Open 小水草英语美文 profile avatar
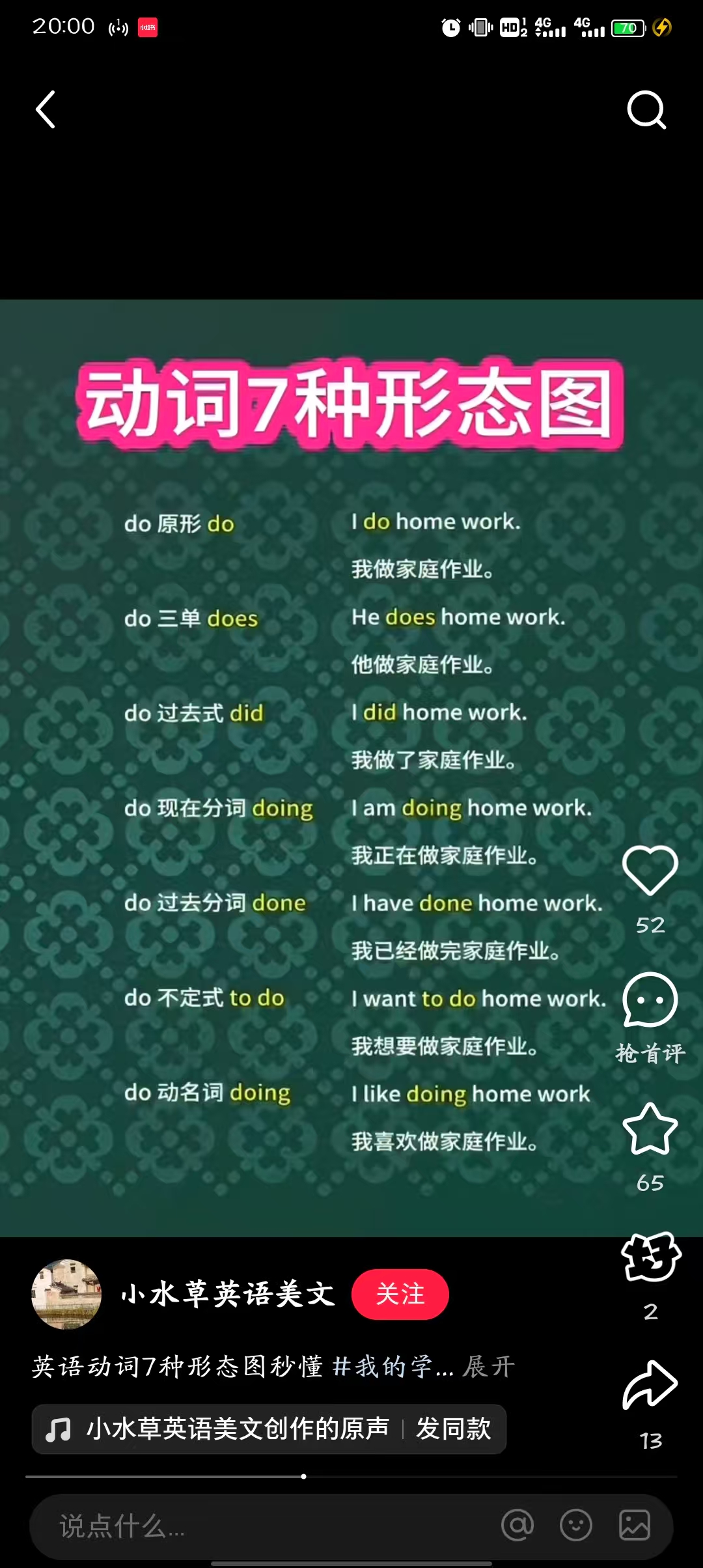 [66, 1294]
